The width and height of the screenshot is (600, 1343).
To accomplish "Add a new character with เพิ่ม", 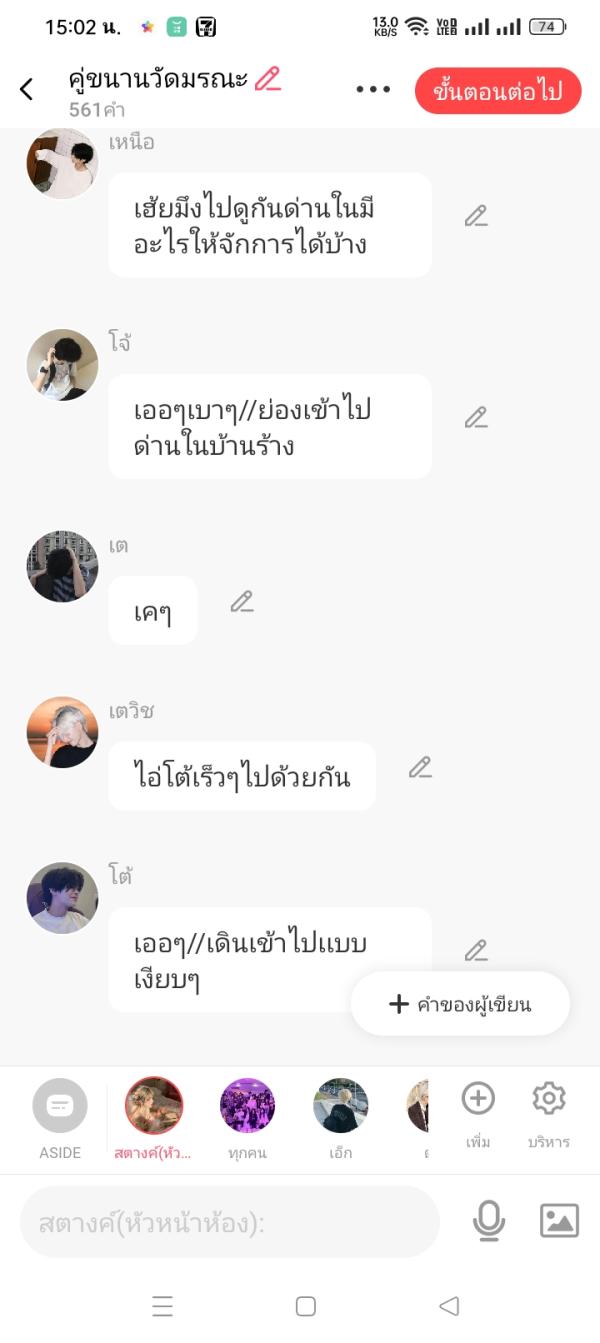I will coord(478,1112).
